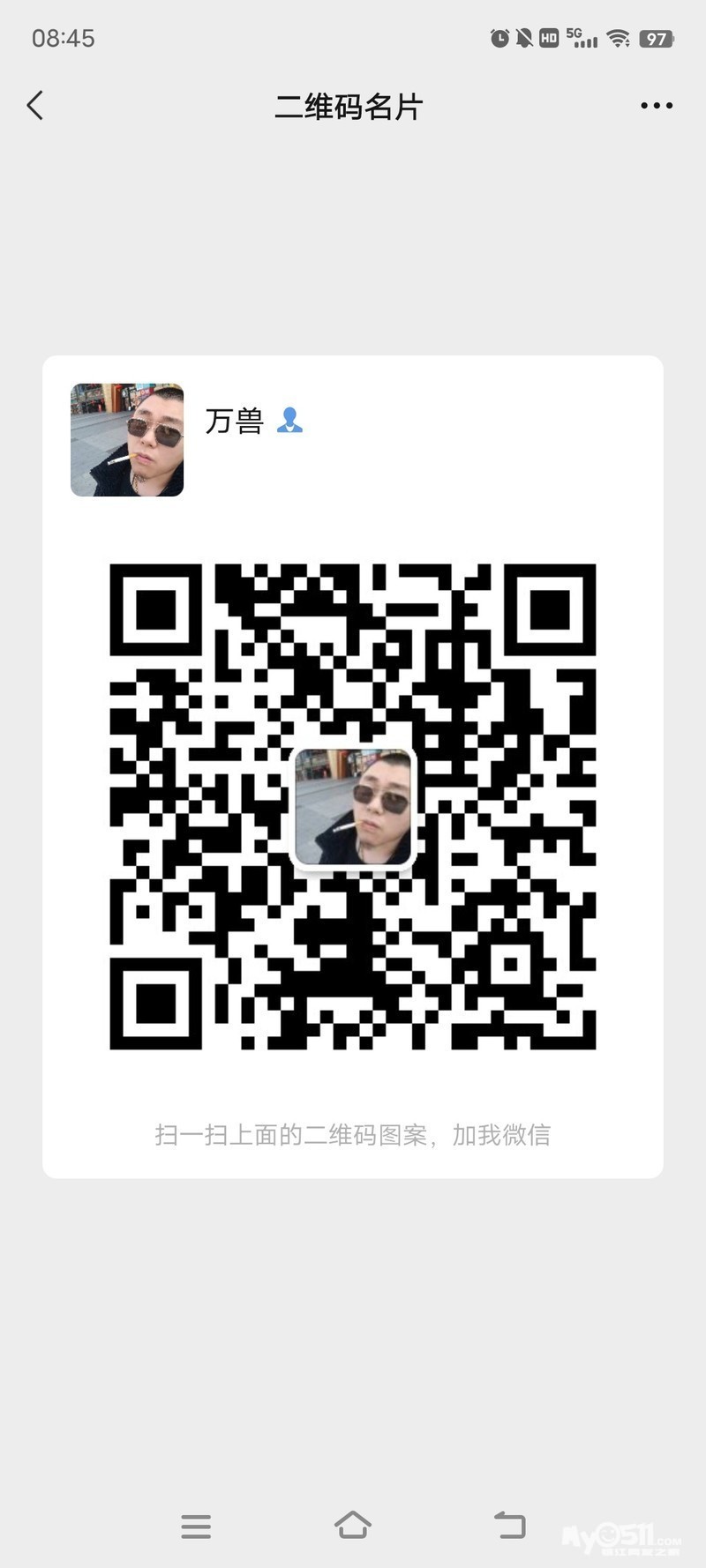The height and width of the screenshot is (1568, 706).
Task: Open recent apps from navigation bar
Action: coord(196,1526)
